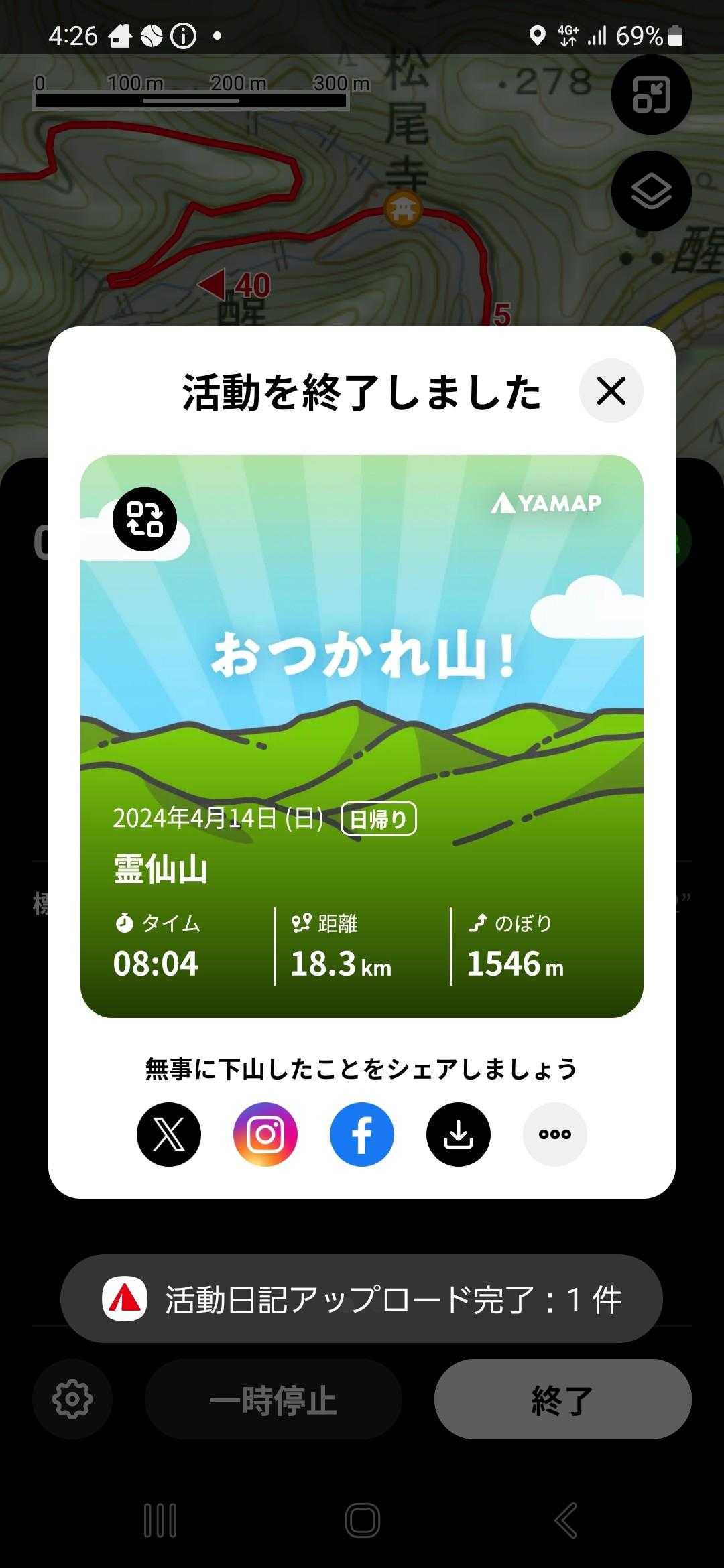The height and width of the screenshot is (1568, 724).
Task: Switch the share card design
Action: click(x=145, y=519)
